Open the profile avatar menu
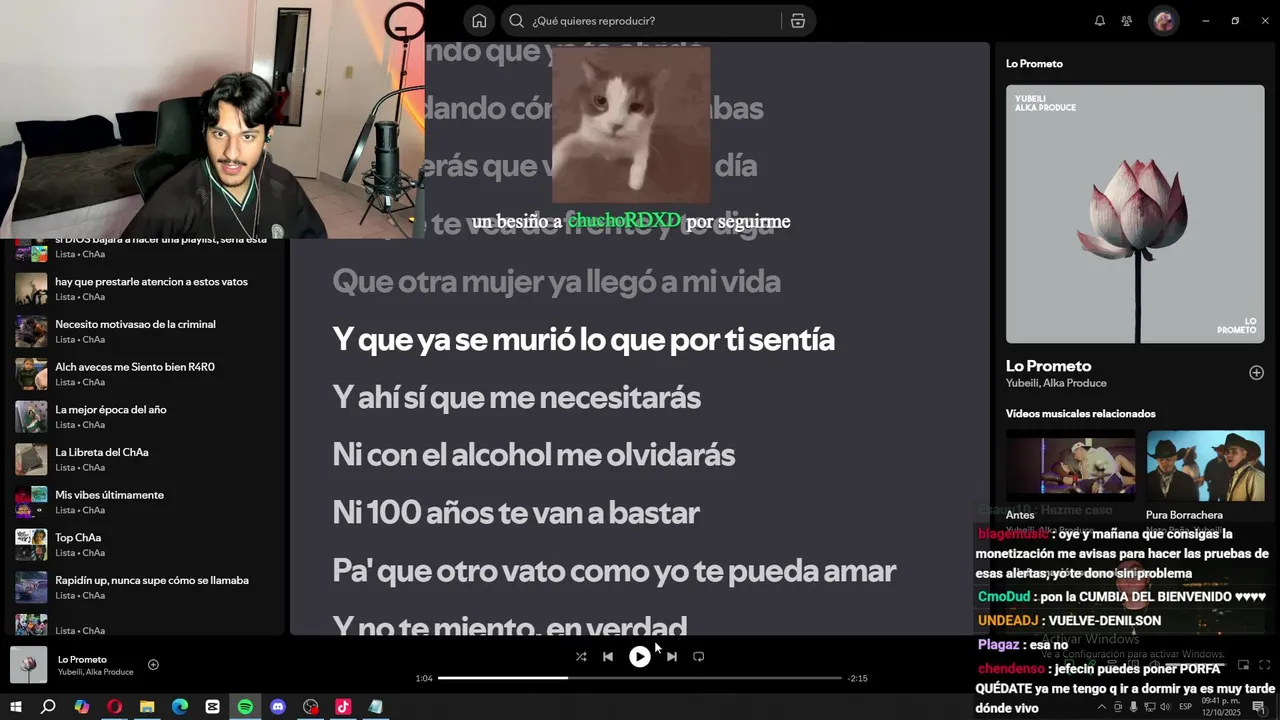This screenshot has width=1280, height=720. pos(1163,21)
